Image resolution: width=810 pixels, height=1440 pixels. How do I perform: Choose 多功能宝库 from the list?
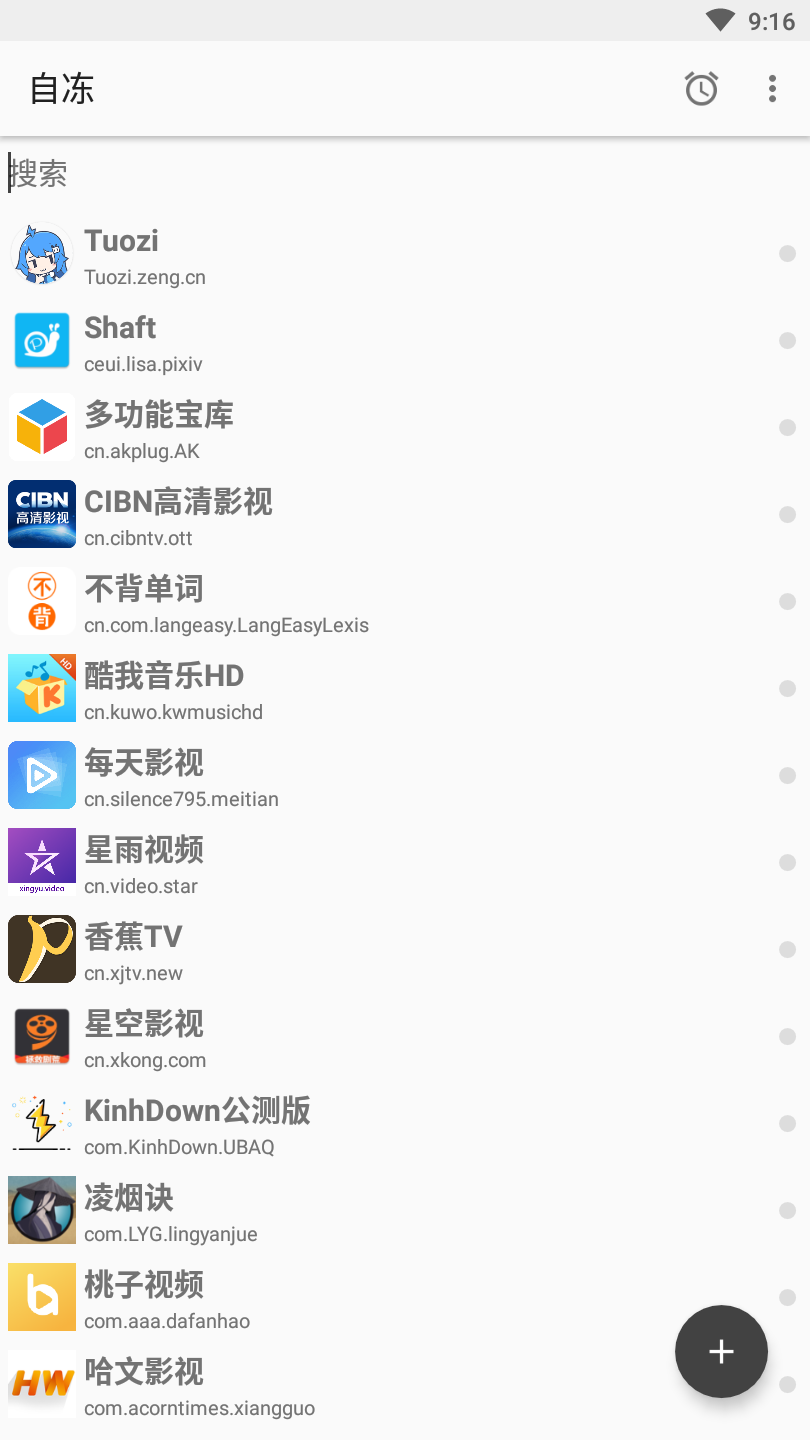[400, 428]
